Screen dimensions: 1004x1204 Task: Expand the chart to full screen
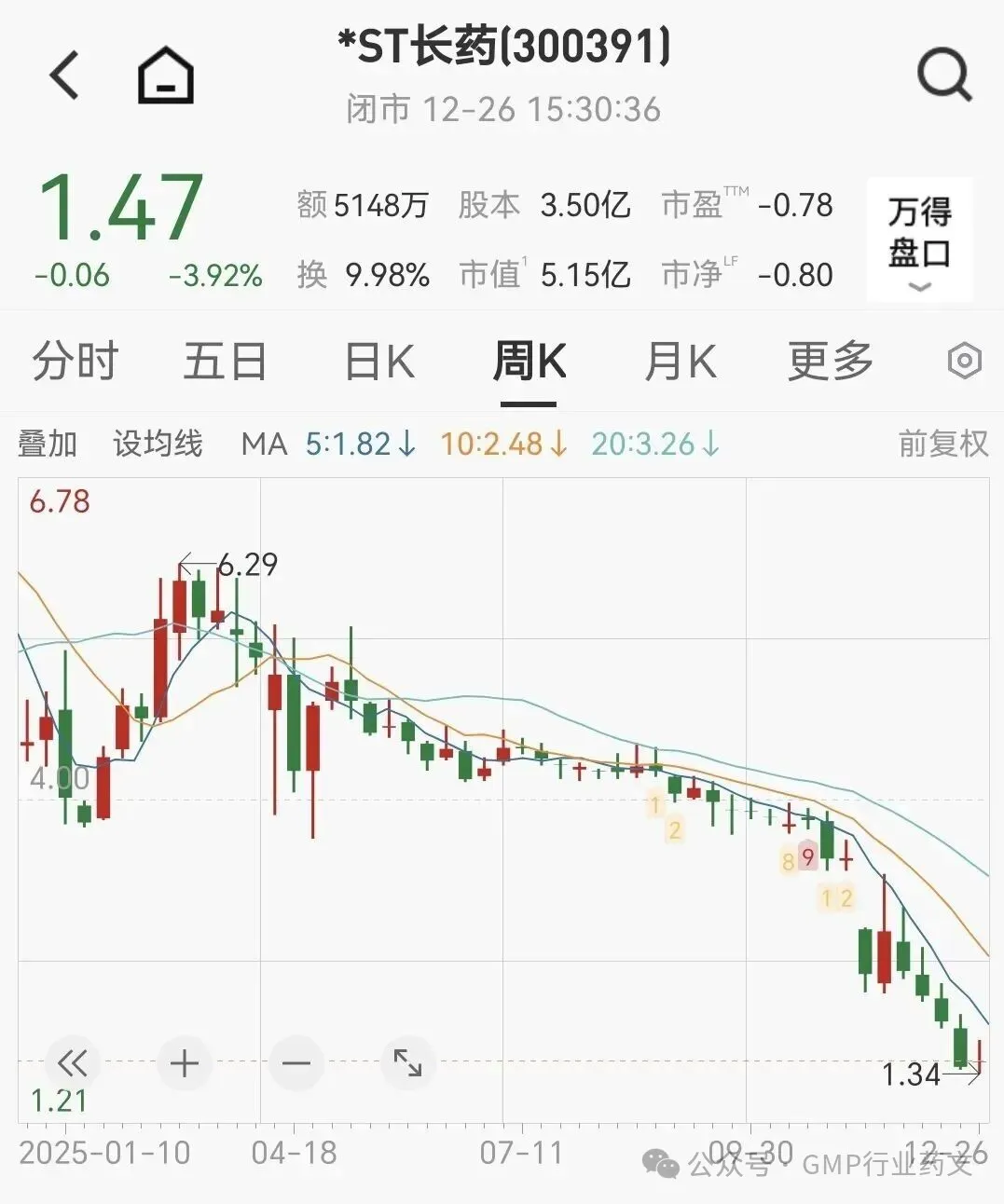407,1062
